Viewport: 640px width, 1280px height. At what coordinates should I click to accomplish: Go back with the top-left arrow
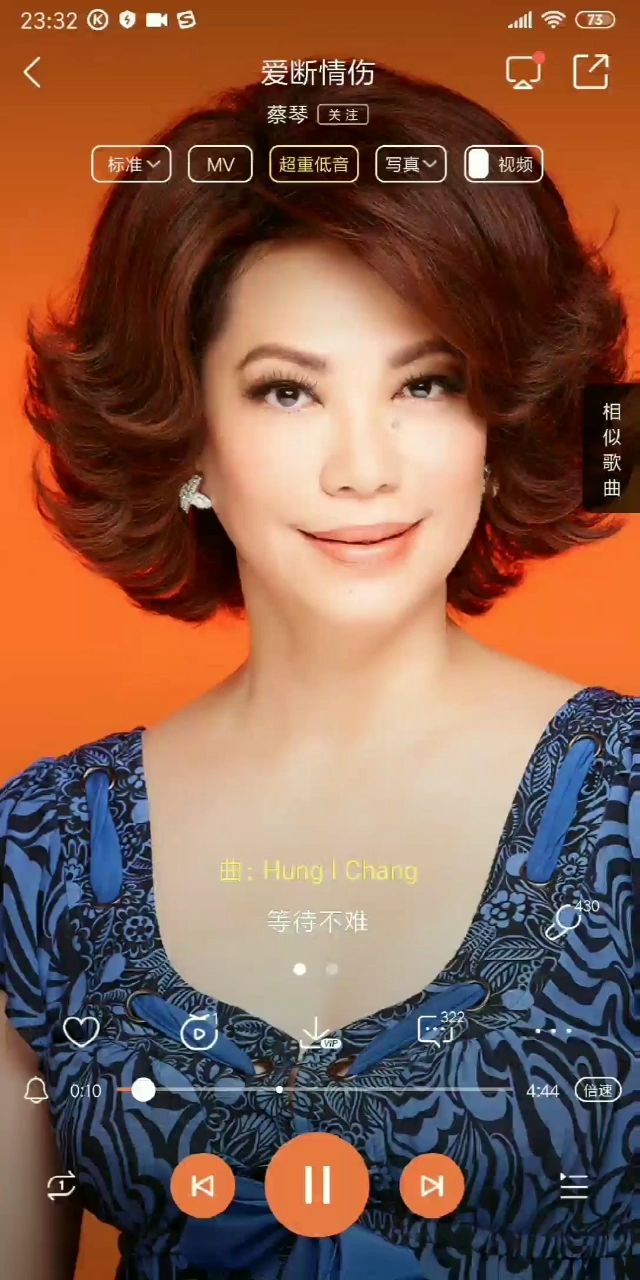[x=32, y=72]
